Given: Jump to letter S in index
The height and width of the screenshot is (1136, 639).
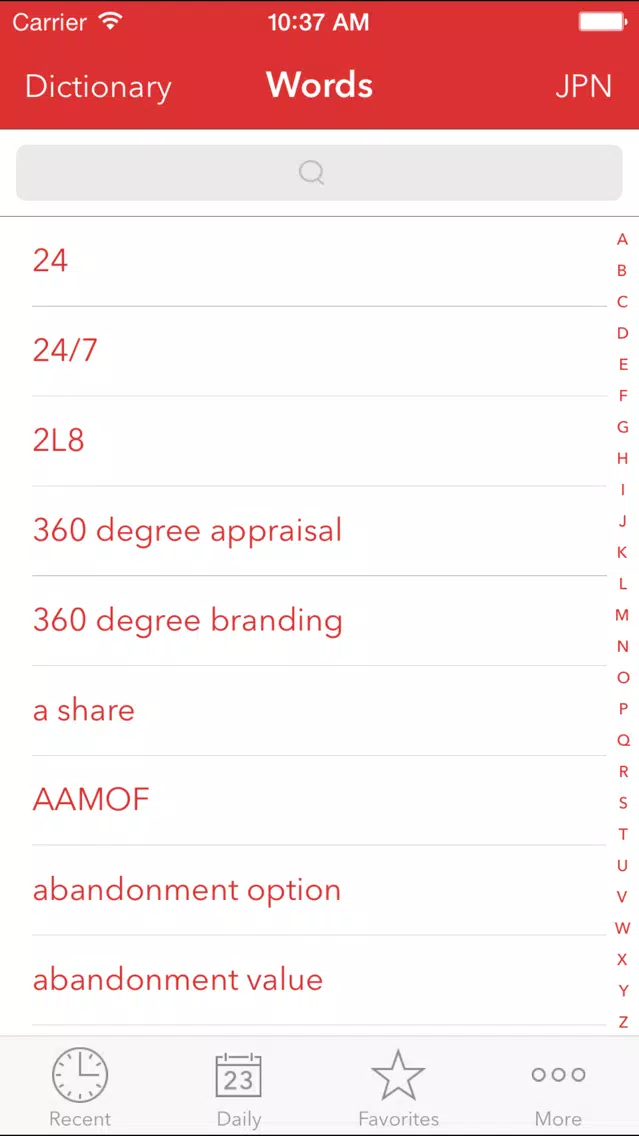Looking at the screenshot, I should point(622,803).
